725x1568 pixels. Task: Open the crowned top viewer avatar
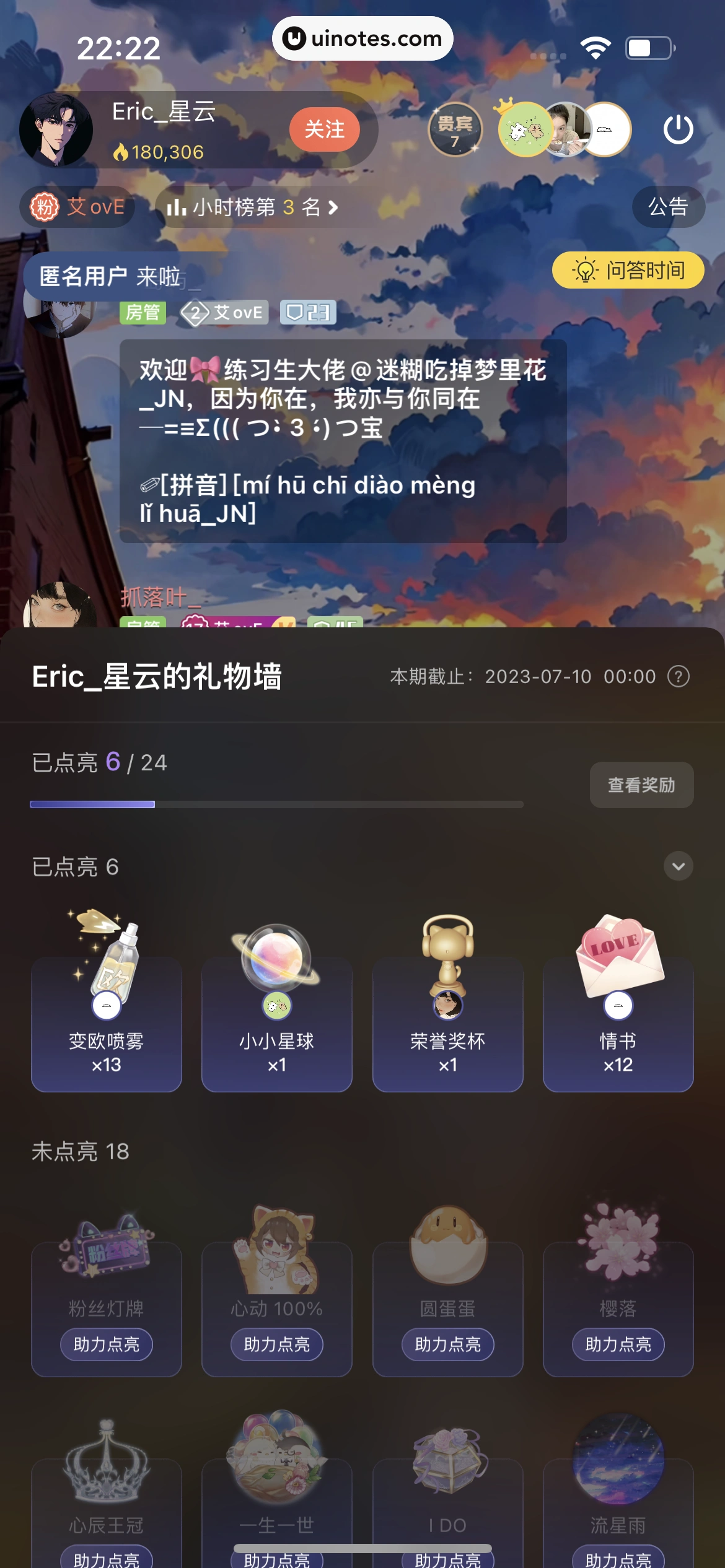click(x=524, y=129)
